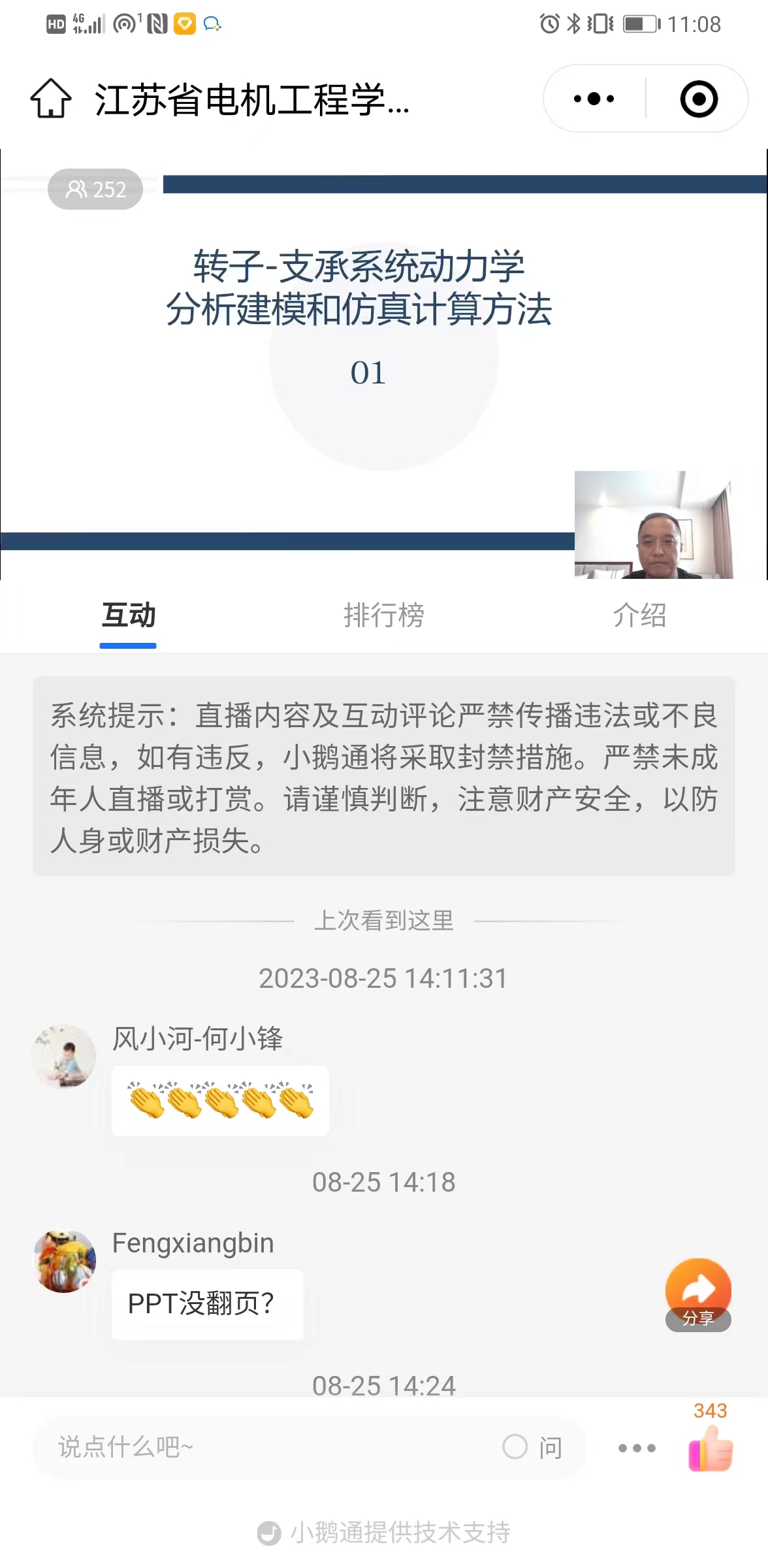Screen dimensions: 768x1568
Task: Switch to the 排行榜 tab
Action: [x=384, y=615]
